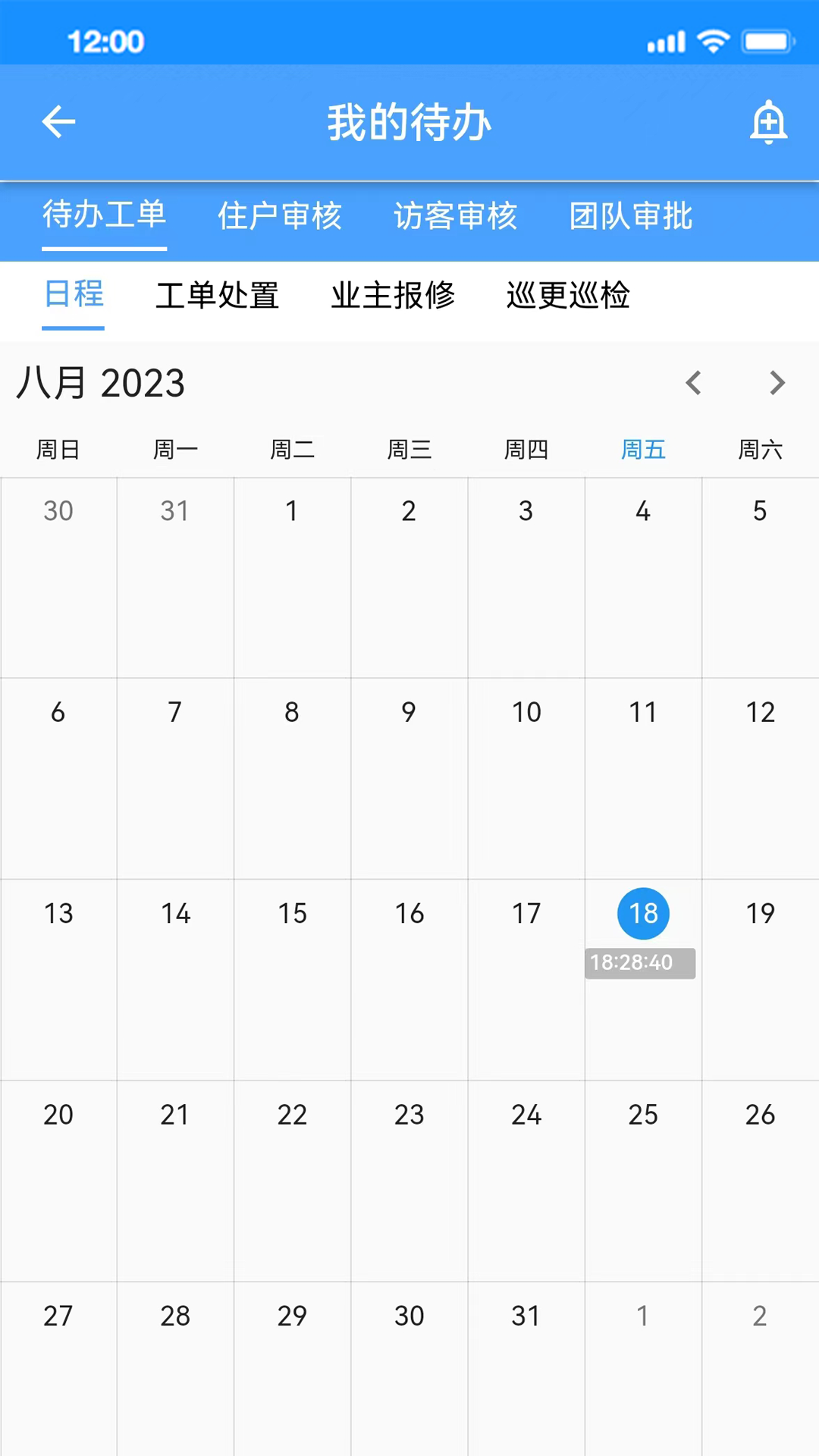Switch to the 访客审核 tab
819x1456 pixels.
click(x=455, y=216)
